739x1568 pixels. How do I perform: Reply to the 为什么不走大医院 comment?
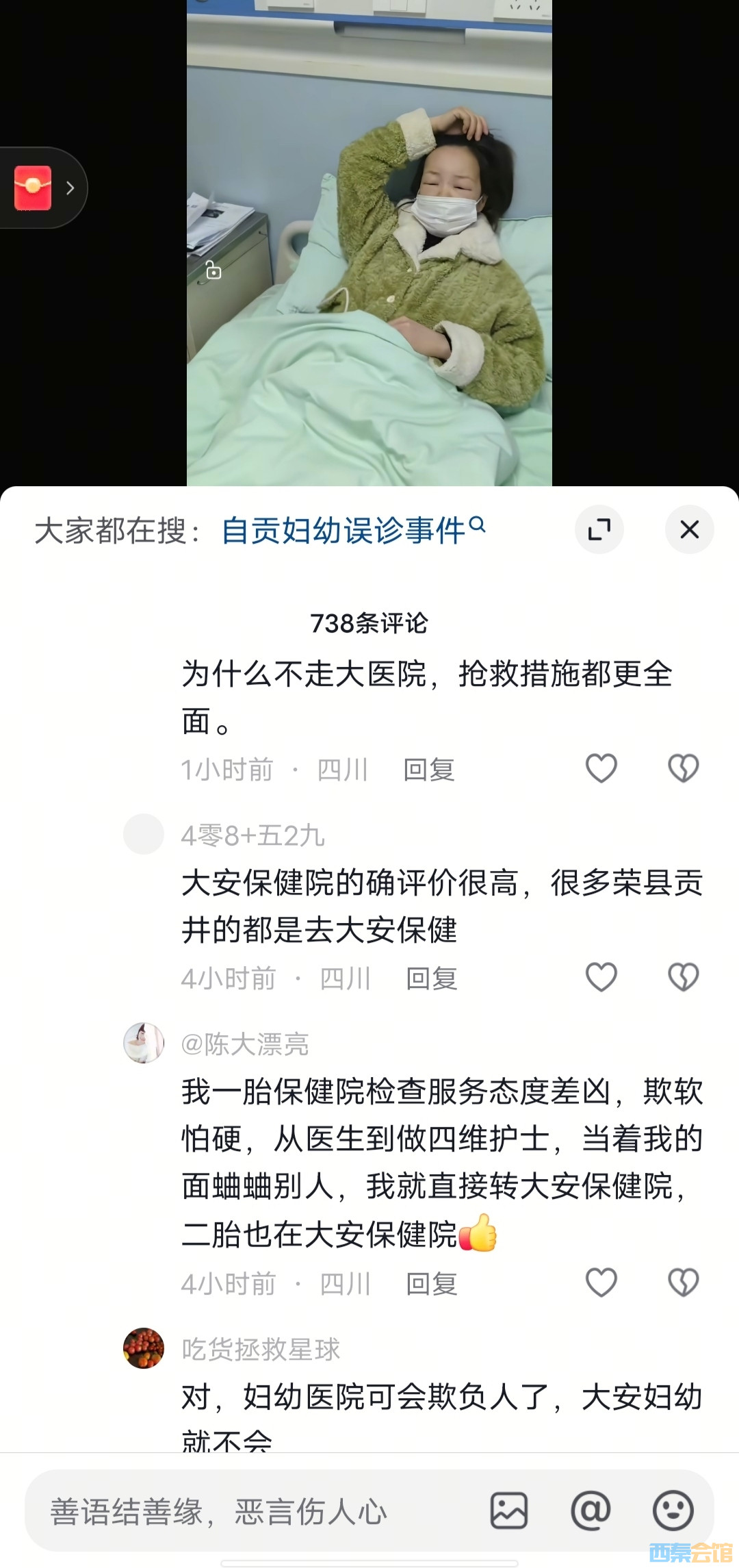click(x=429, y=770)
